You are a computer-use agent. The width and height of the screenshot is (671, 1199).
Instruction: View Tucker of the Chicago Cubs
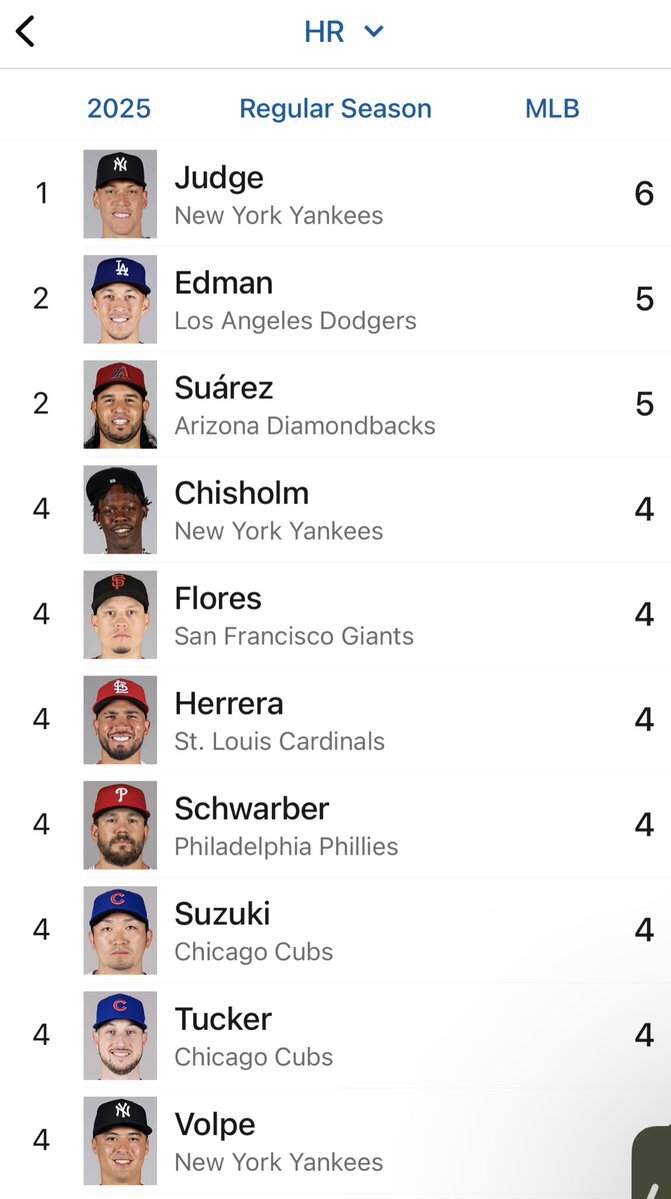[x=335, y=1036]
